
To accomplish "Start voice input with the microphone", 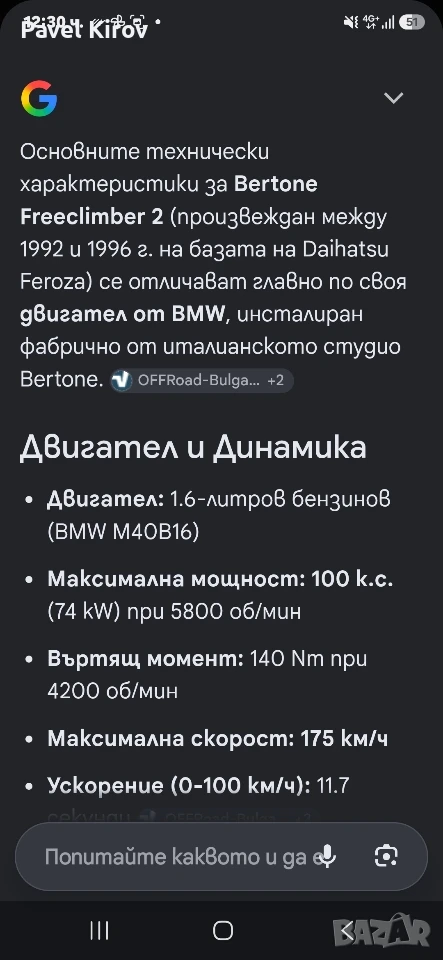I will [329, 856].
